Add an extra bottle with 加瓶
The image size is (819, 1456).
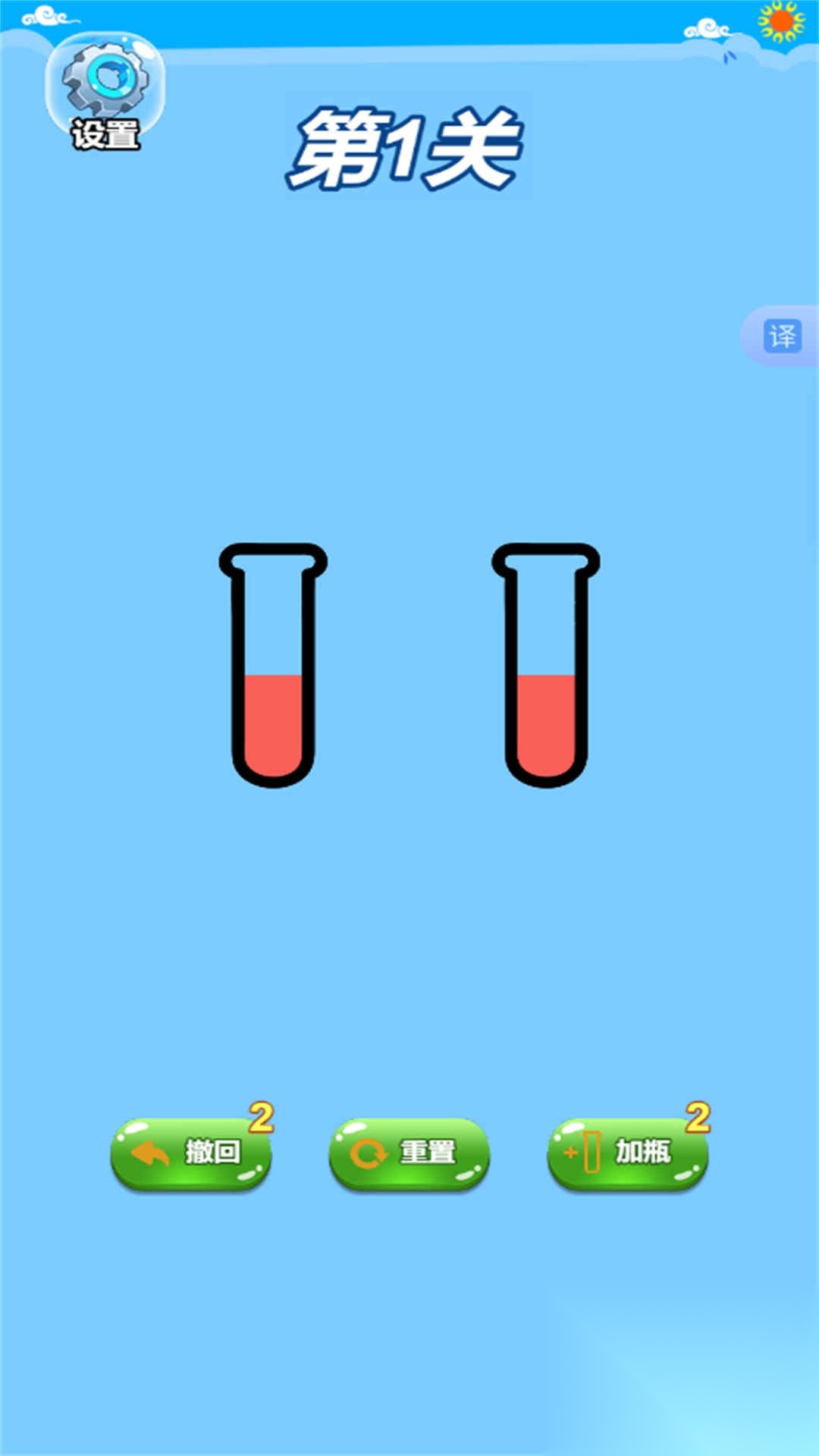[x=627, y=1153]
